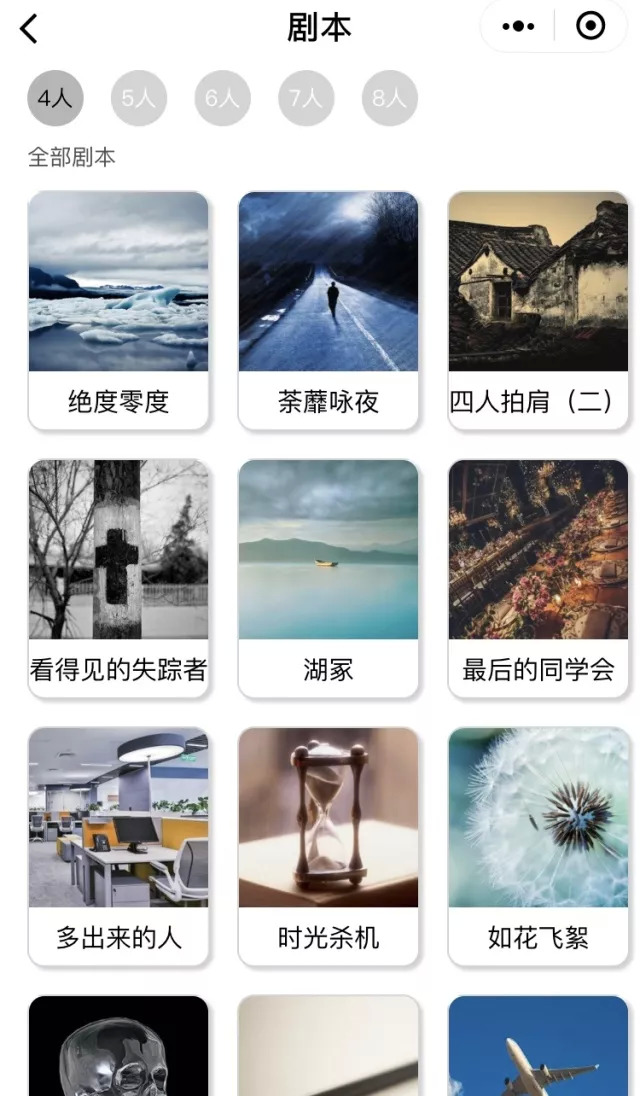Tap the 时光杀机 hourglass card
Screen dimensions: 640x1096
[x=328, y=846]
